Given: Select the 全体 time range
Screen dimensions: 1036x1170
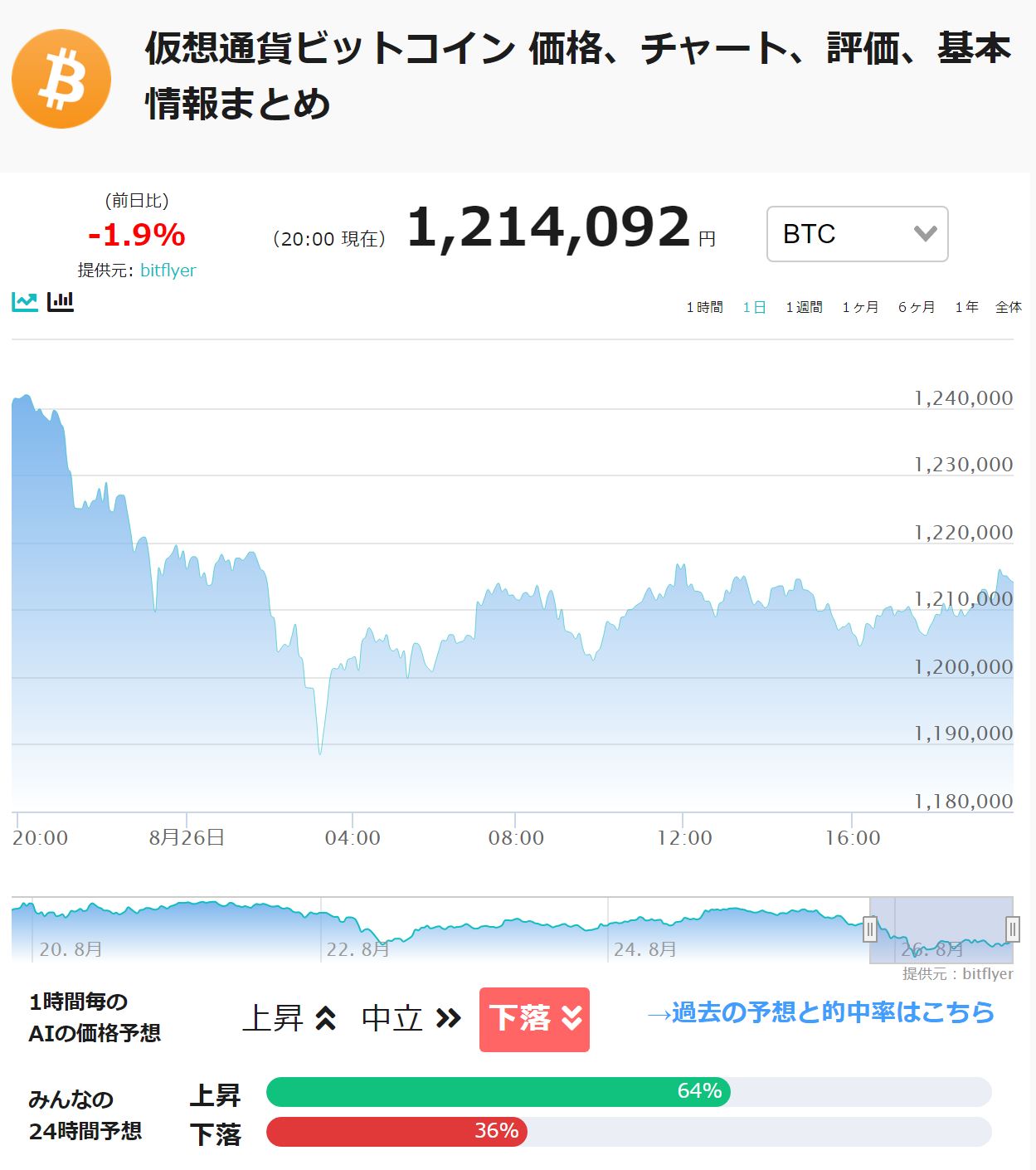Looking at the screenshot, I should point(1009,308).
